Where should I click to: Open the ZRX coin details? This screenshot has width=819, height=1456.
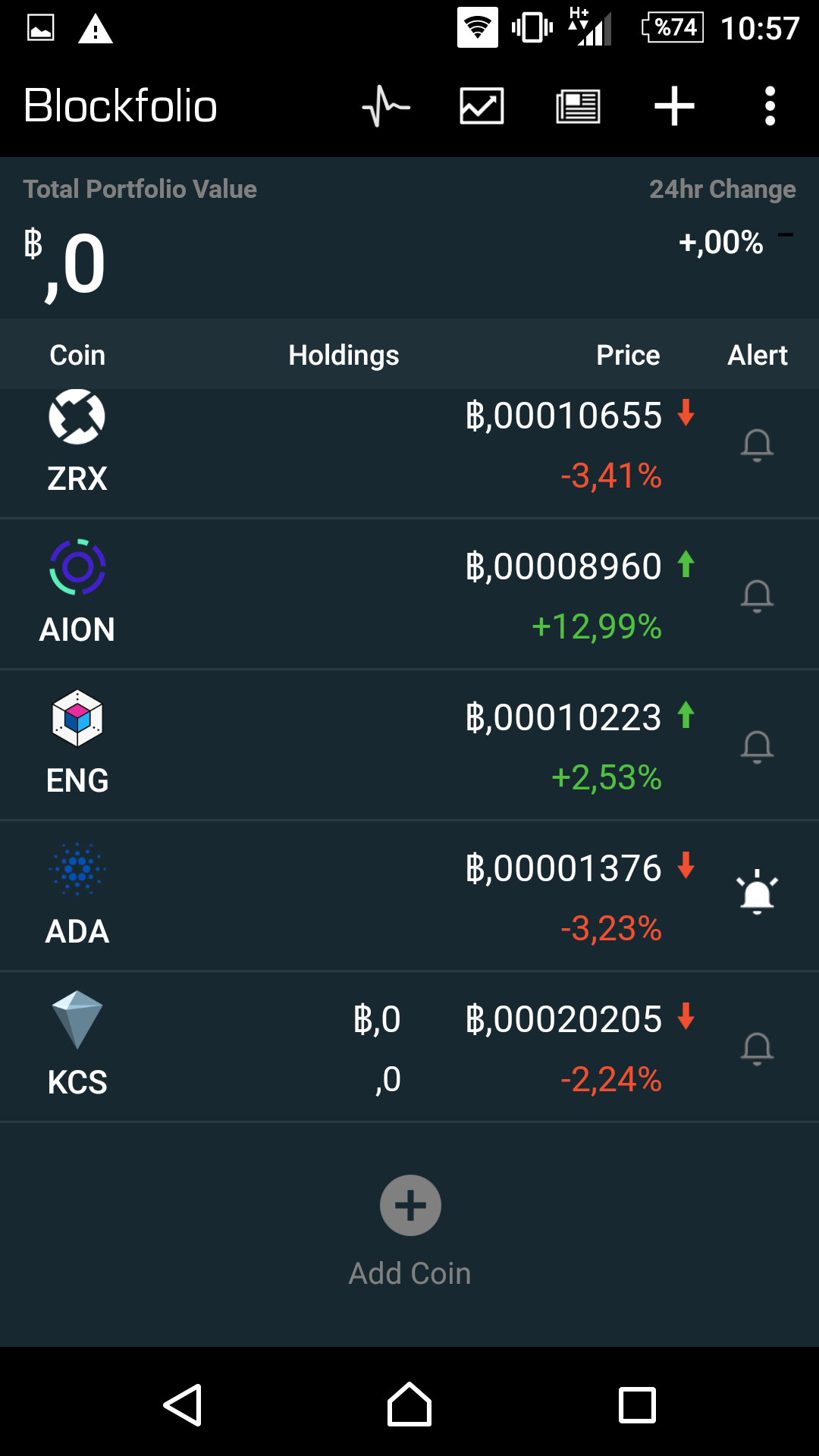77,444
